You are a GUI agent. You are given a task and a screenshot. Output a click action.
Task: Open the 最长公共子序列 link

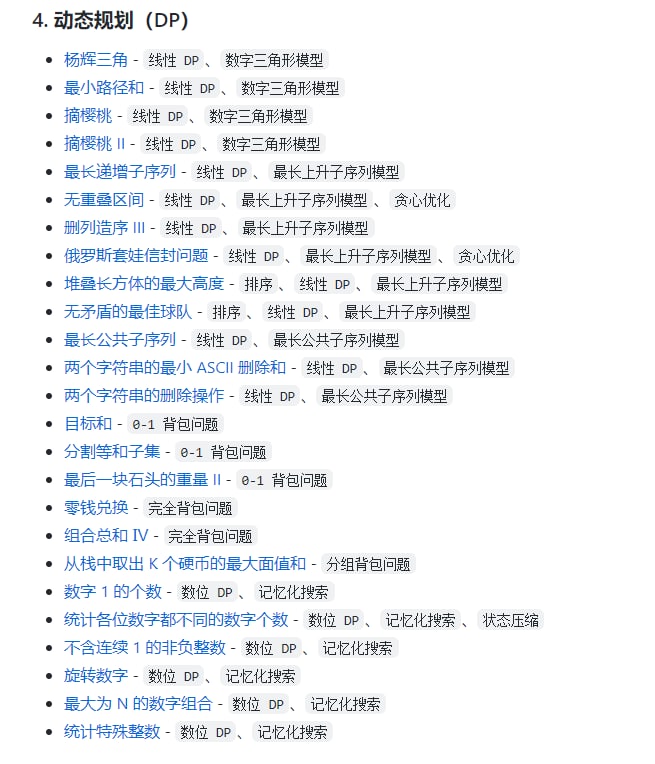point(120,340)
